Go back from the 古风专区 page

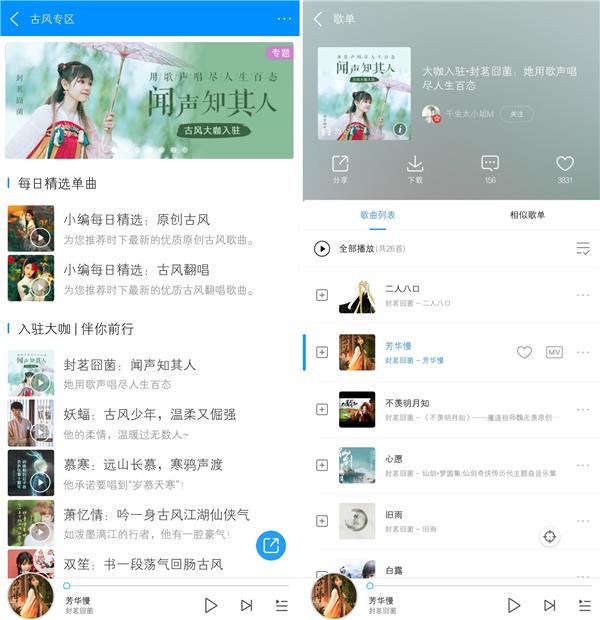(14, 18)
